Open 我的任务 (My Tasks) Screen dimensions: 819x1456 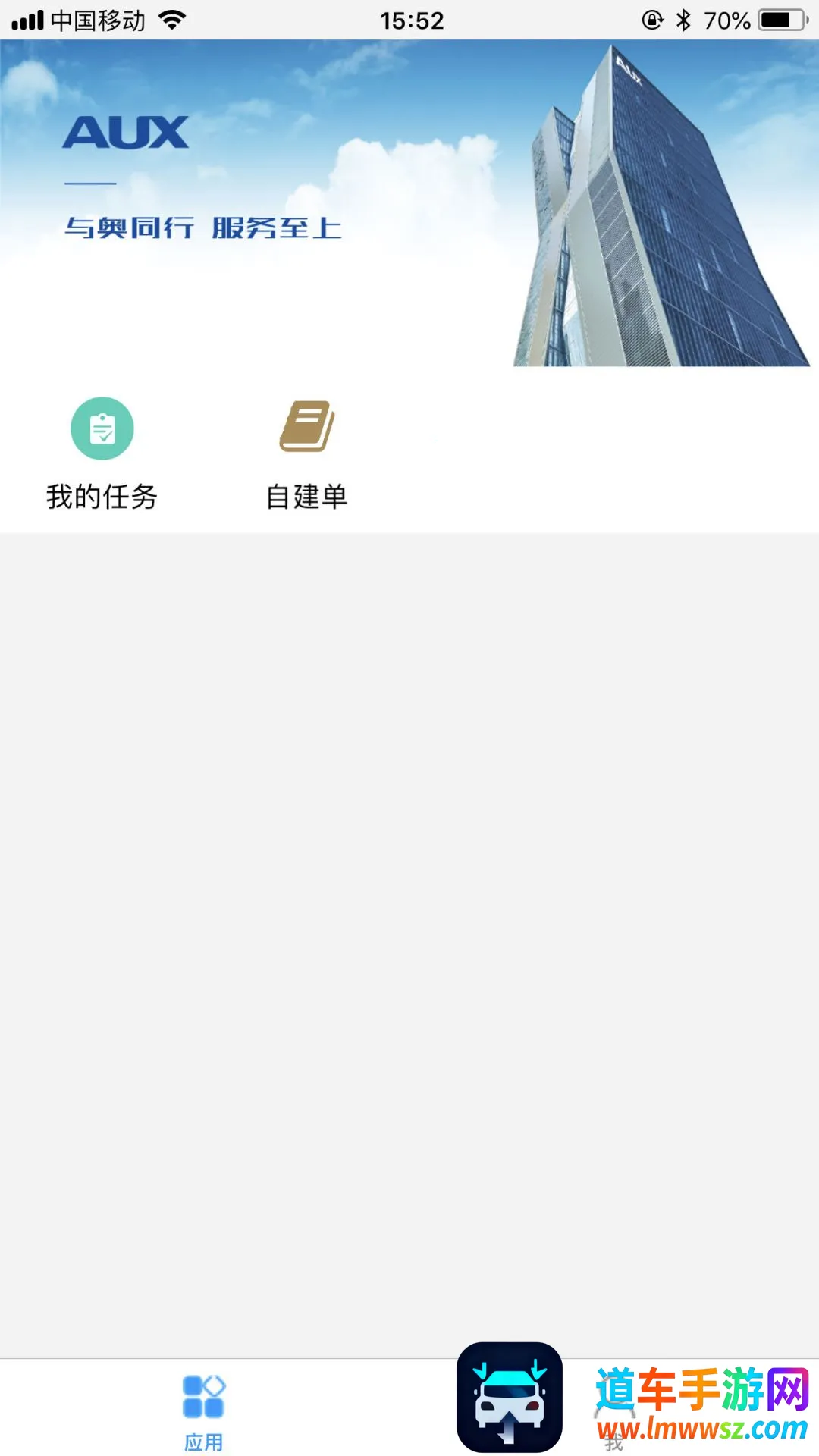tap(102, 453)
